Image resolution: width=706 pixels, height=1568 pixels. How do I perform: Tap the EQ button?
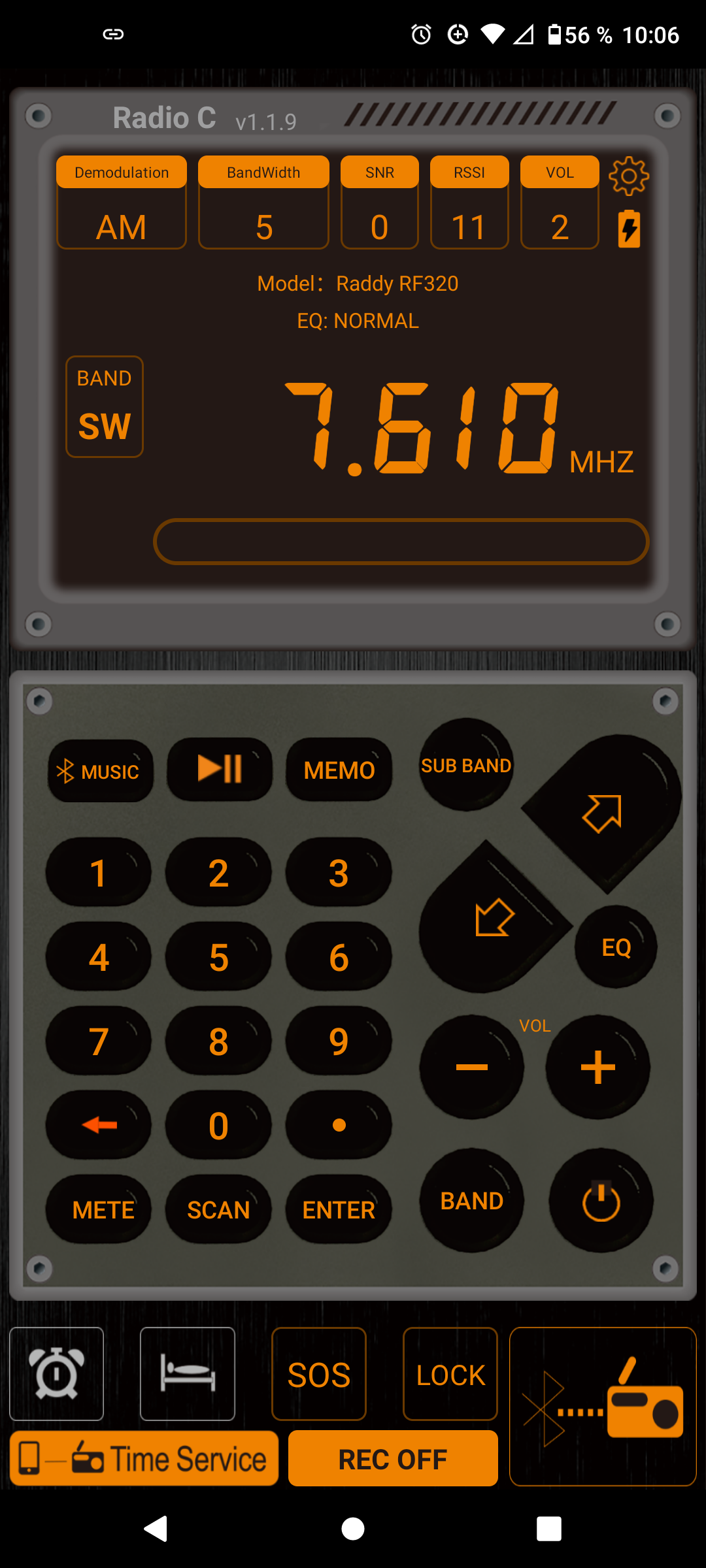click(x=616, y=947)
